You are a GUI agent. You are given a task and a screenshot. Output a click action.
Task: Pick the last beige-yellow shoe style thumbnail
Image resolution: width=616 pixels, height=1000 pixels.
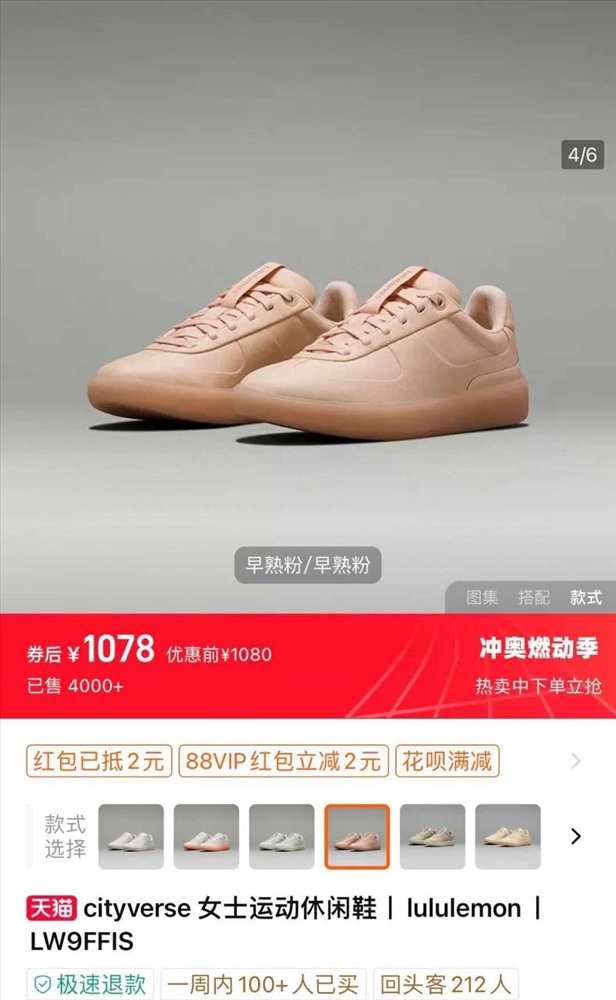(x=508, y=836)
